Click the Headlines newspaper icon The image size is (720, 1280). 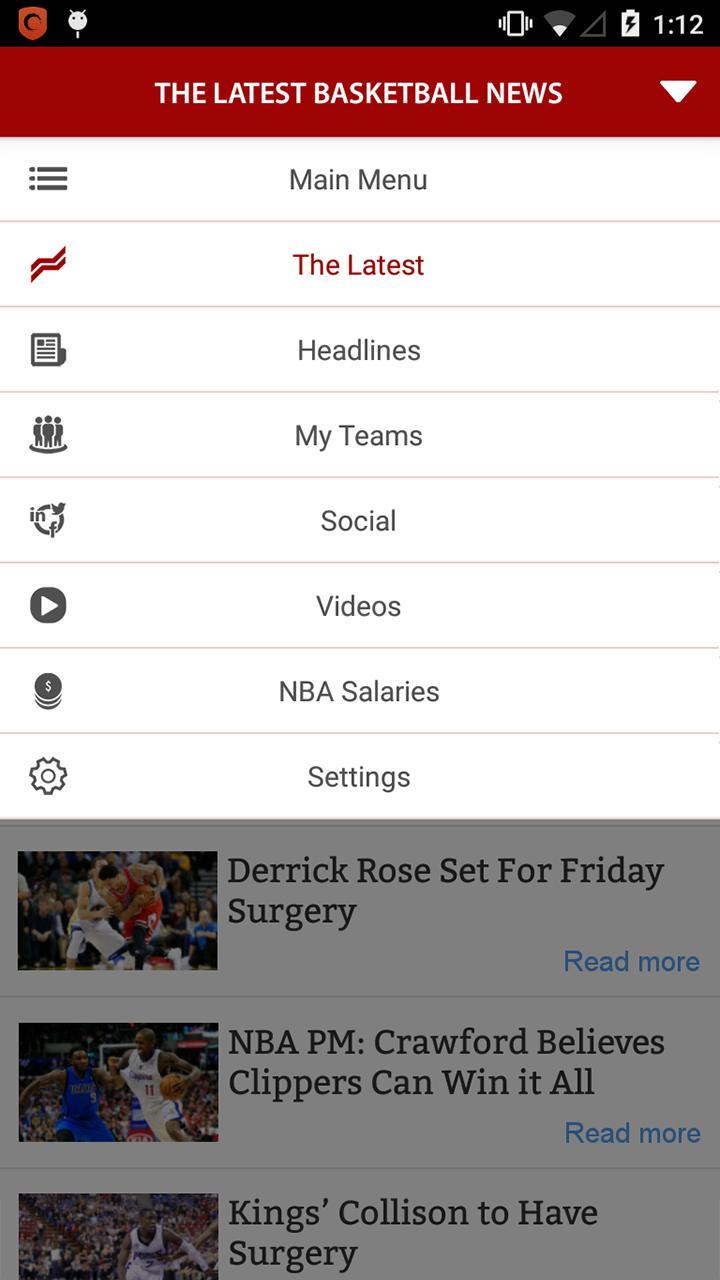click(48, 349)
